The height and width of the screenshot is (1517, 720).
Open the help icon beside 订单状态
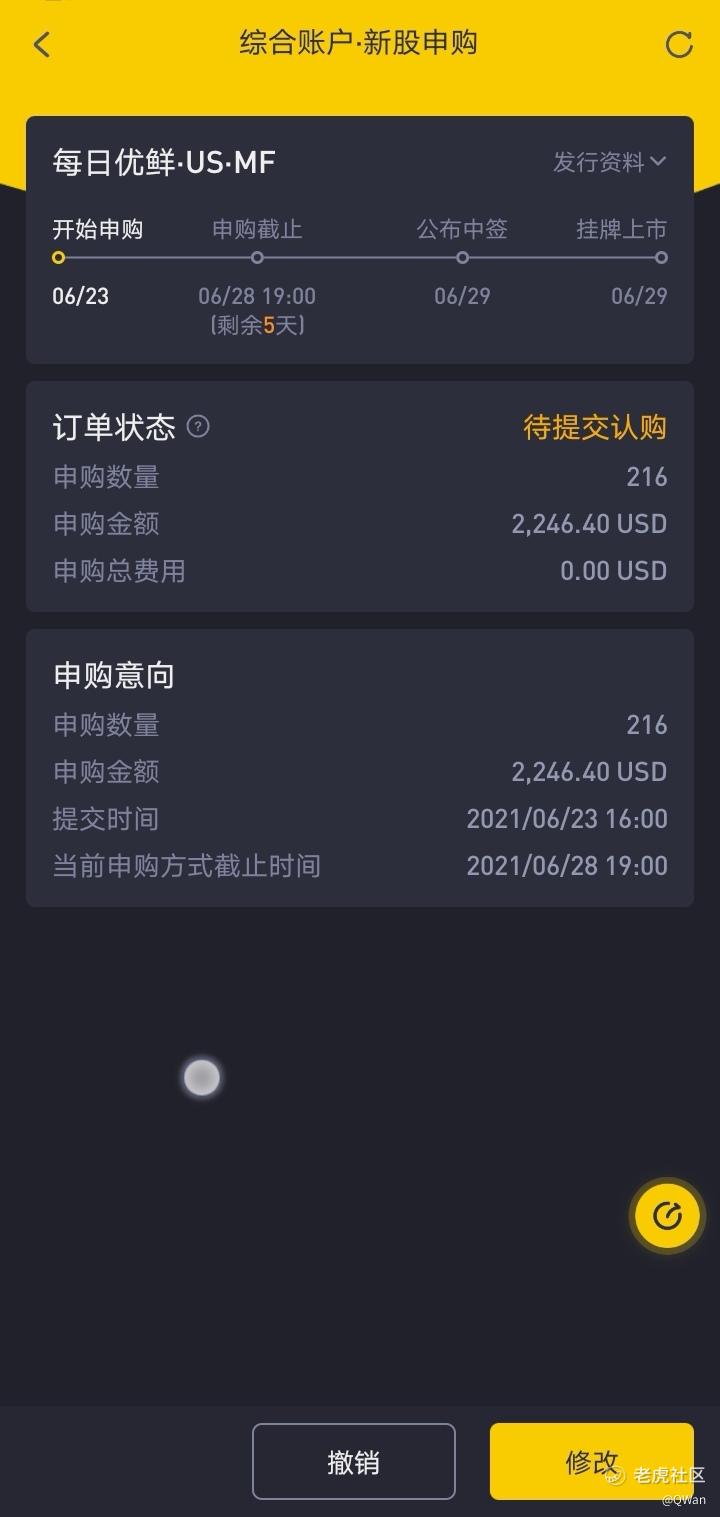click(x=199, y=427)
